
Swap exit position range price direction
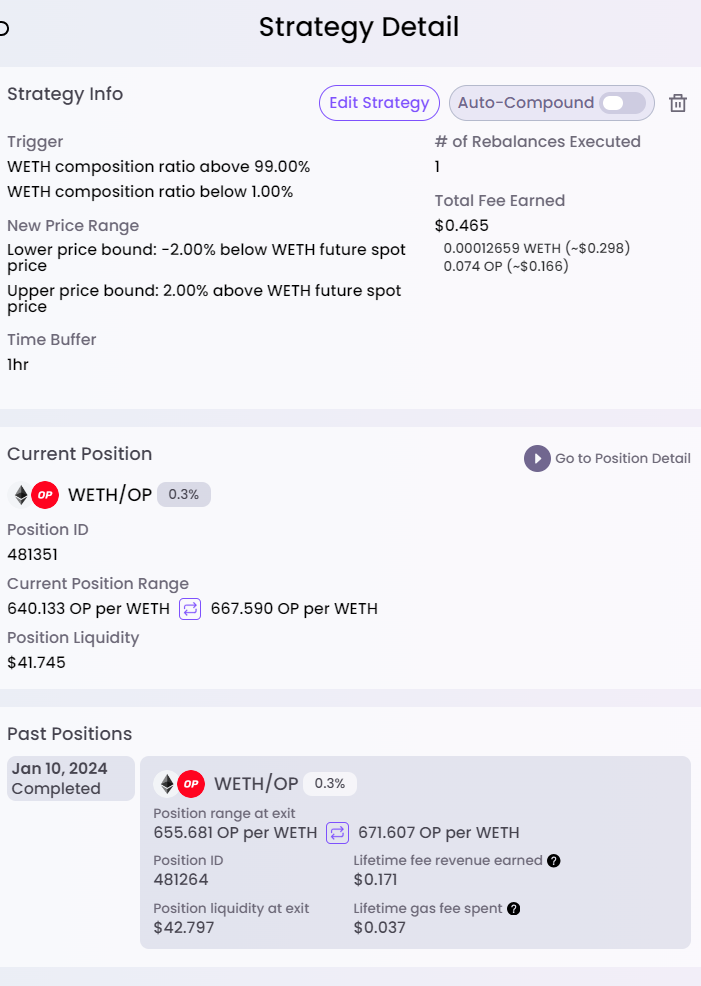(x=337, y=832)
